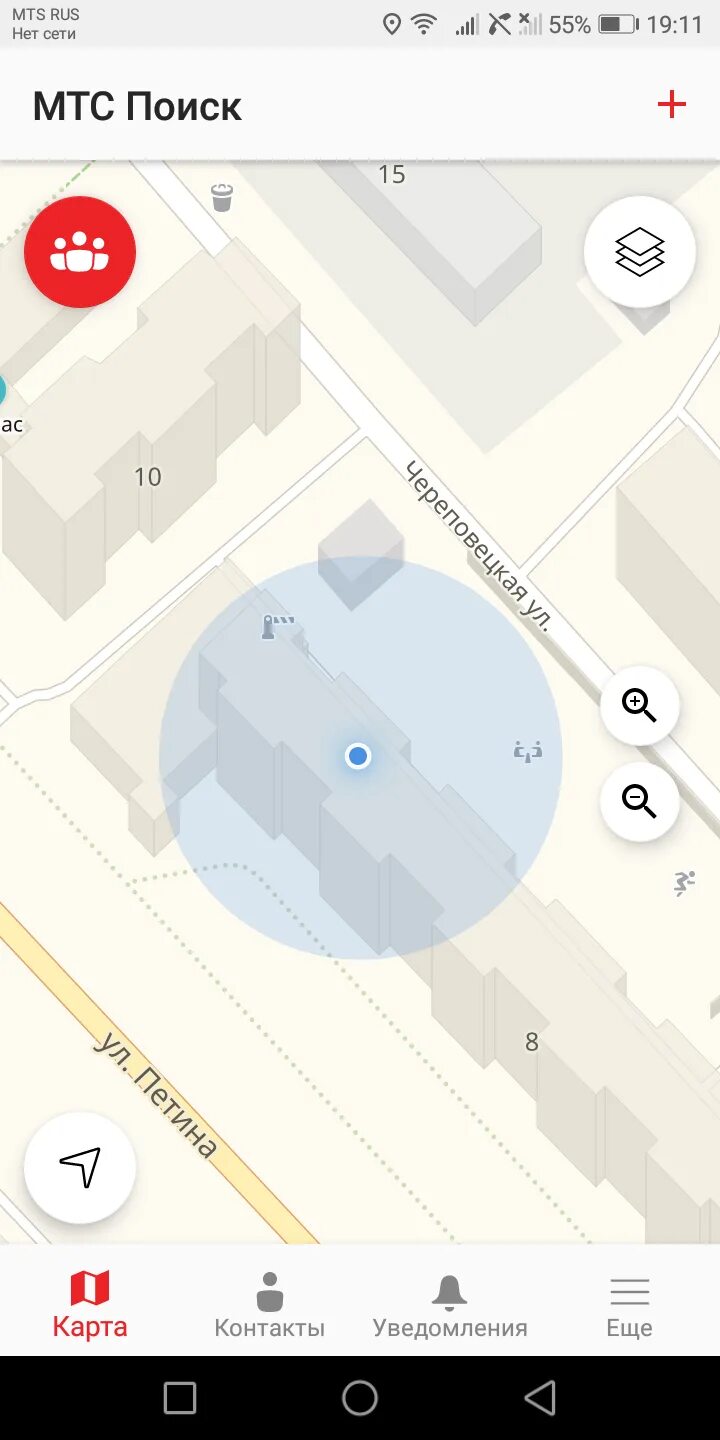Image resolution: width=720 pixels, height=1440 pixels.
Task: Open the Уведомления tab
Action: point(450,1304)
